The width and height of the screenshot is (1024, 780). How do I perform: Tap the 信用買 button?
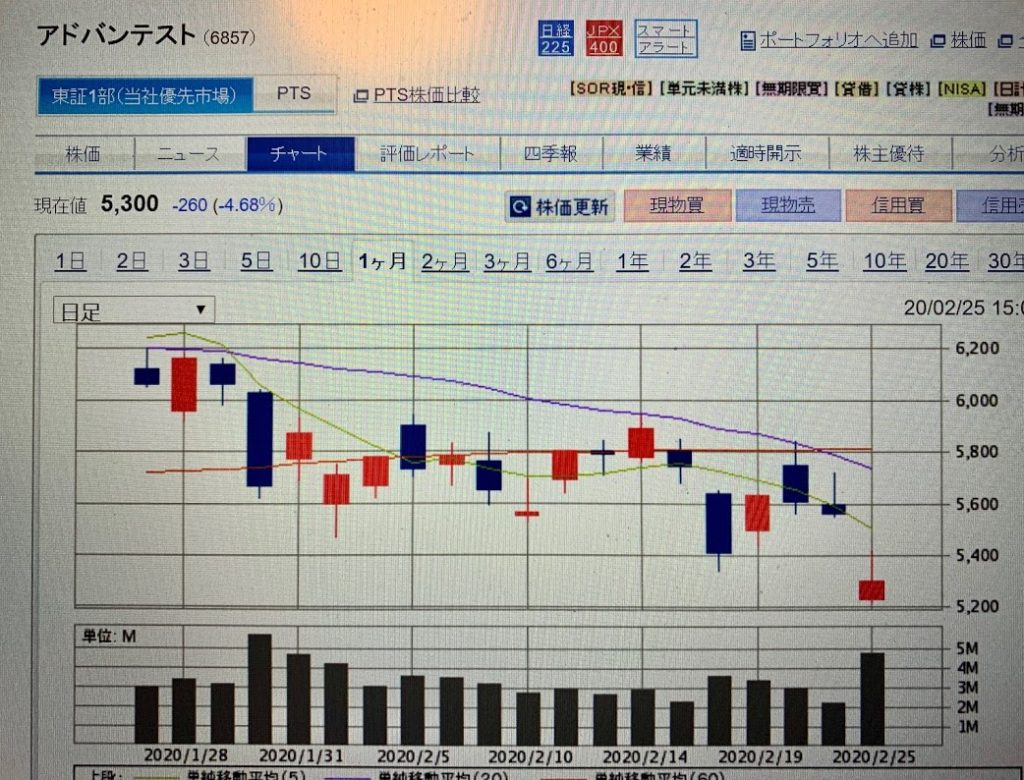click(897, 206)
